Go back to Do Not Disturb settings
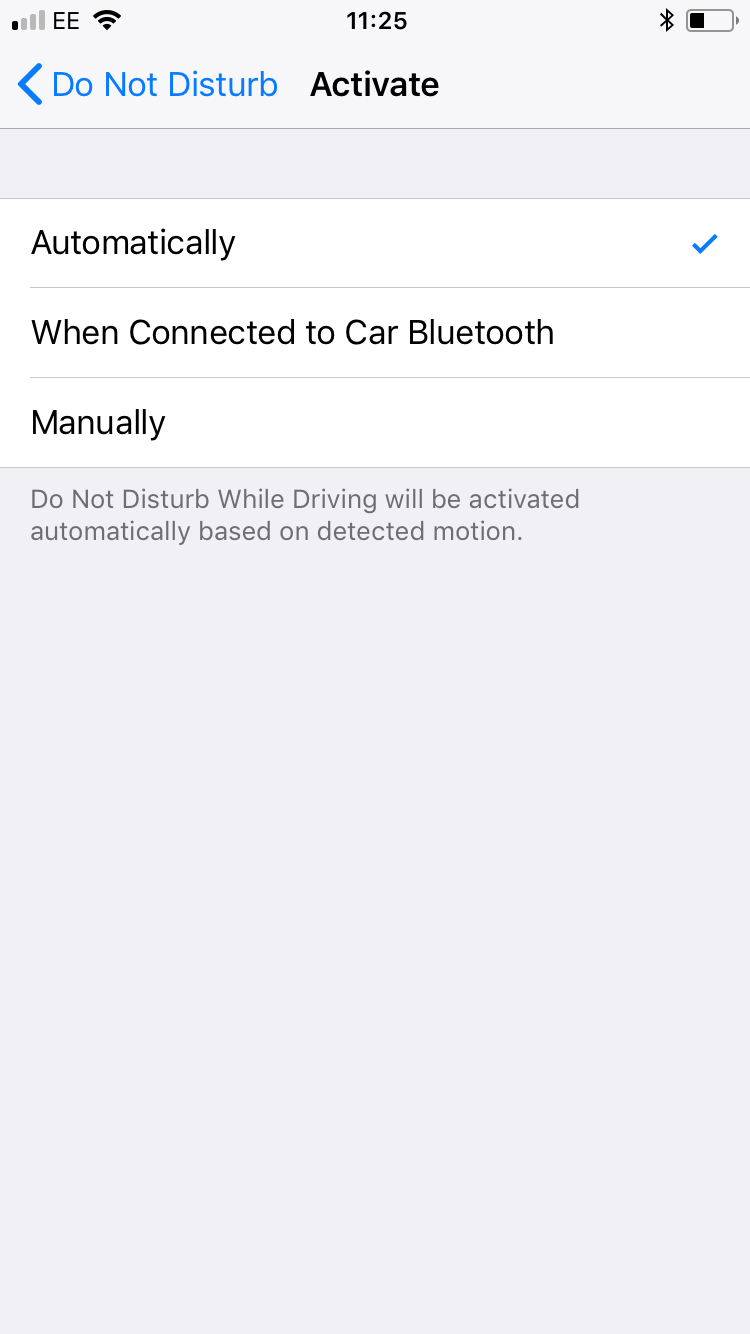 pyautogui.click(x=147, y=84)
